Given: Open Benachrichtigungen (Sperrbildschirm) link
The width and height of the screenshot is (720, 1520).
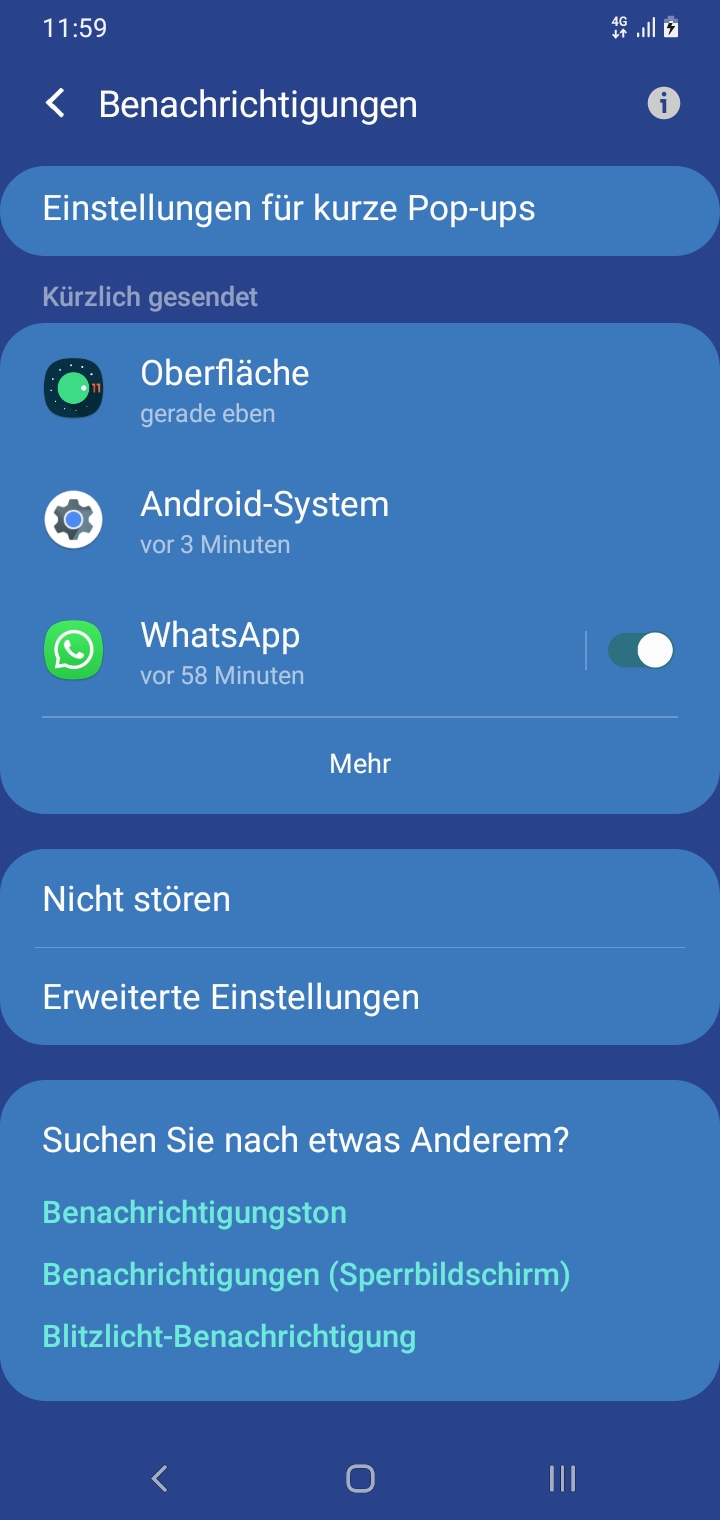Looking at the screenshot, I should click(306, 1275).
